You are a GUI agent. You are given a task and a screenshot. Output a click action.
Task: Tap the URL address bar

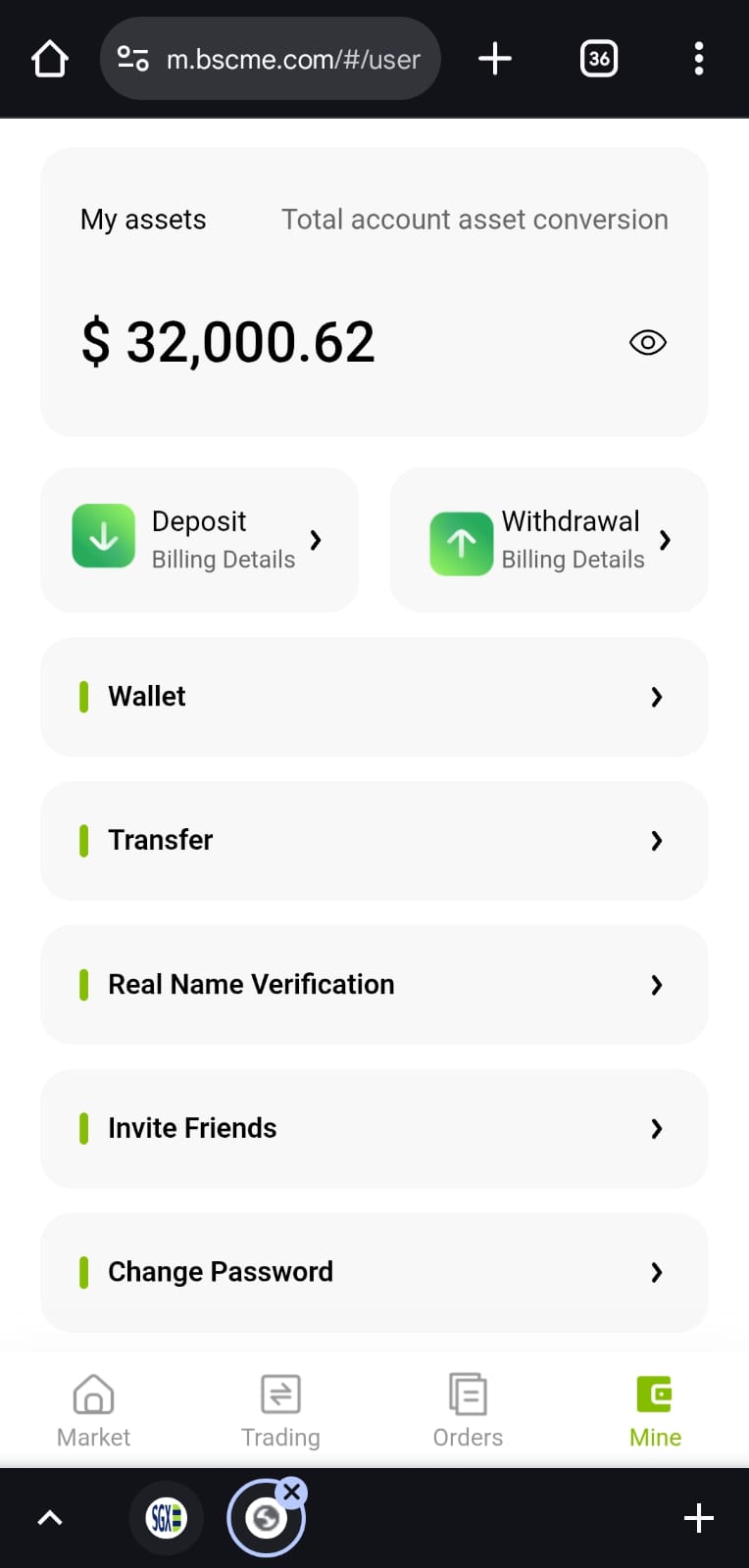pos(271,59)
